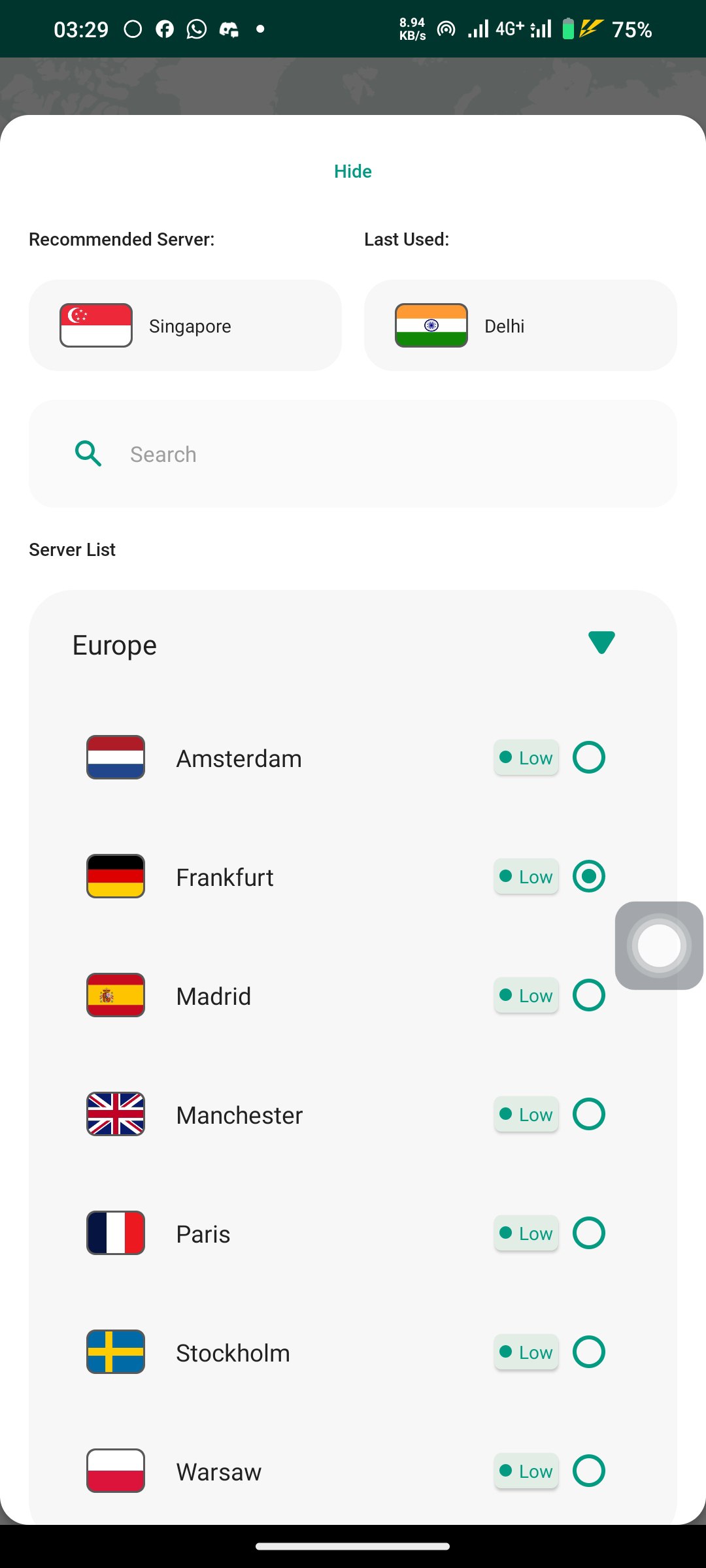
Task: Pick the last used Delhi server
Action: click(520, 325)
